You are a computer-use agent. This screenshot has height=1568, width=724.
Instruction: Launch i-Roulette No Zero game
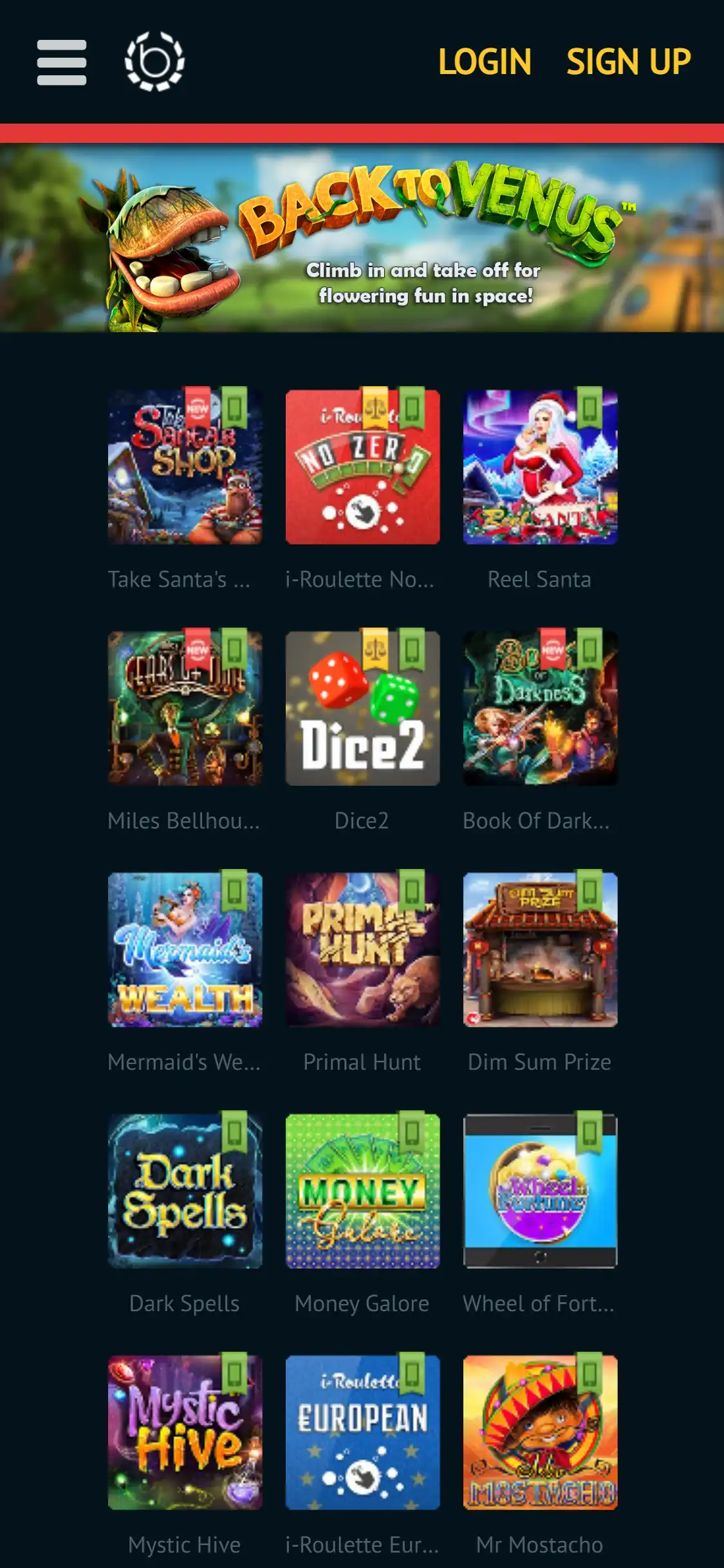pos(362,467)
